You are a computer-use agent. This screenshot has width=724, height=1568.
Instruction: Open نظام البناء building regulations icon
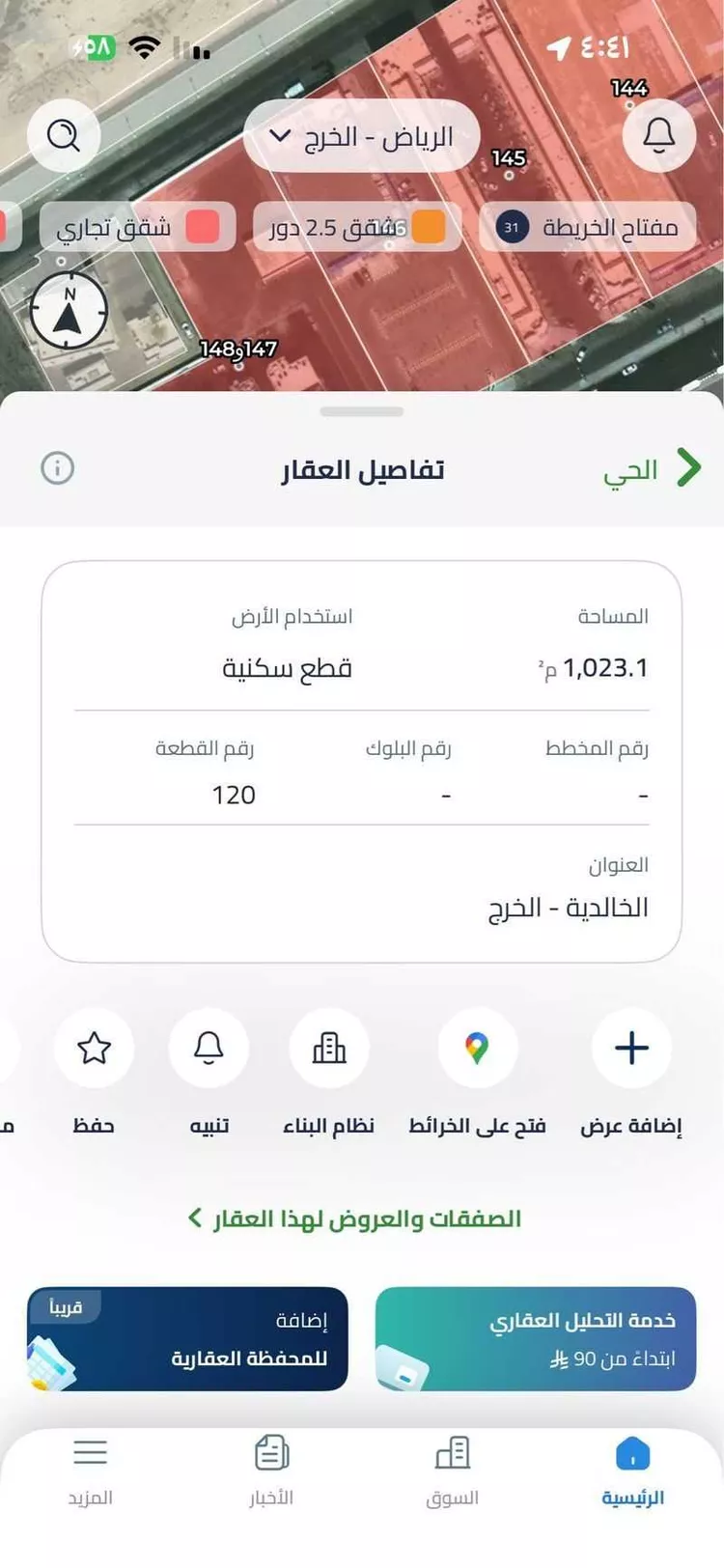coord(329,1049)
